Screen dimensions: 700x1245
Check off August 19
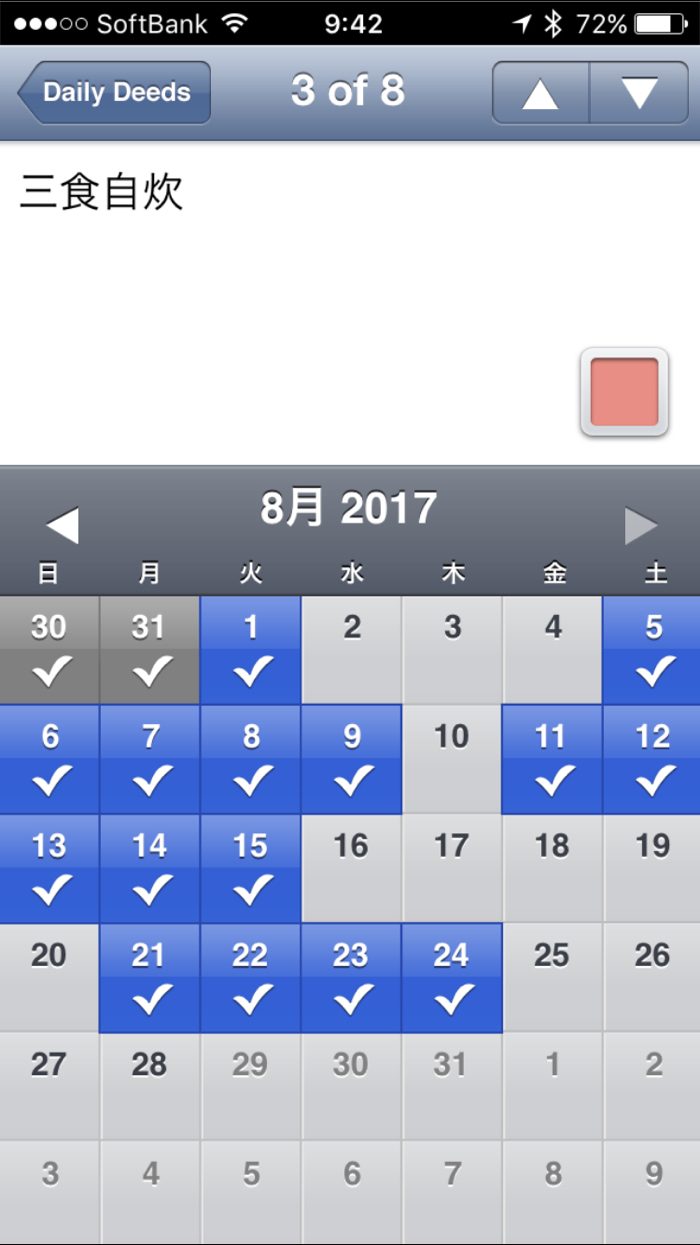[652, 868]
